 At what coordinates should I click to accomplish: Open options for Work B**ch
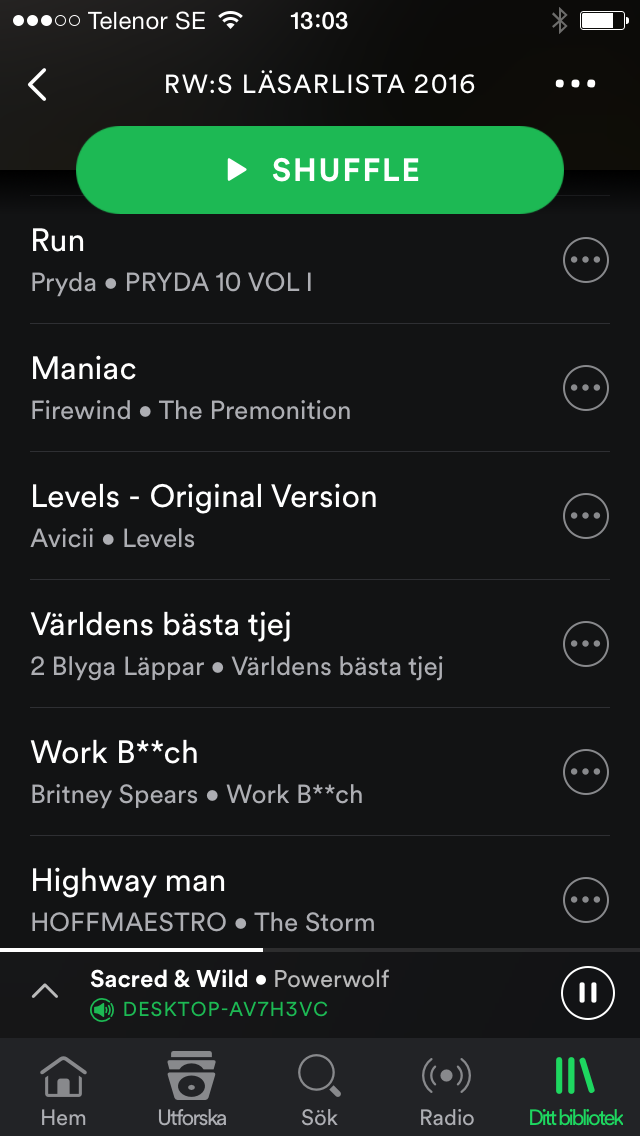586,772
